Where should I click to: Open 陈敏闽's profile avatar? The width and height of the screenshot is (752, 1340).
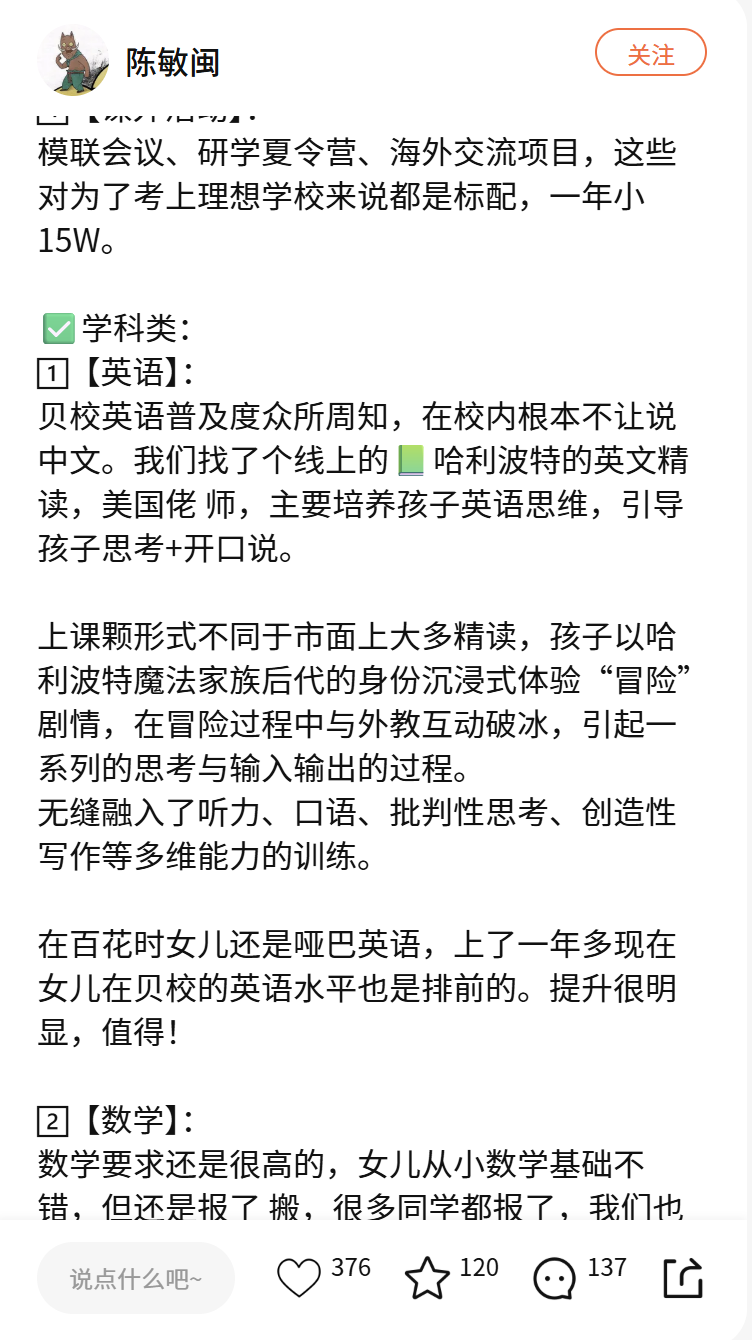(73, 60)
